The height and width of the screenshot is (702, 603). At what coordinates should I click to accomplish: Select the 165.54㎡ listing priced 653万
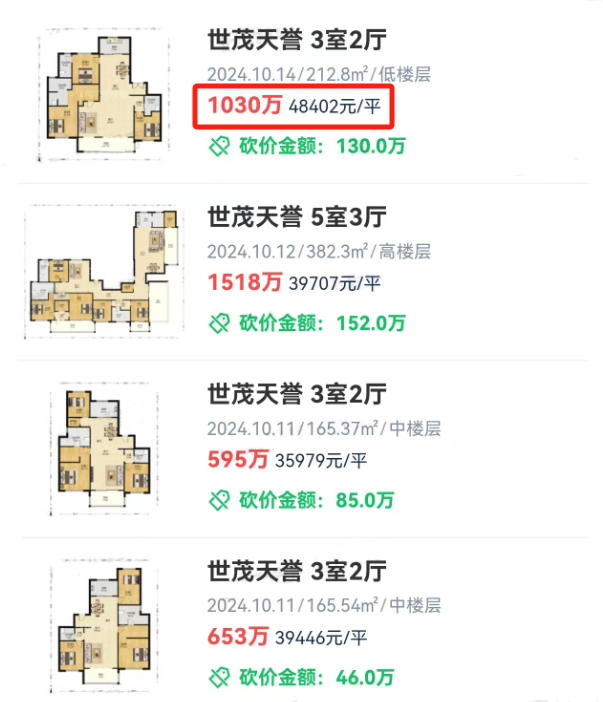pyautogui.click(x=296, y=571)
